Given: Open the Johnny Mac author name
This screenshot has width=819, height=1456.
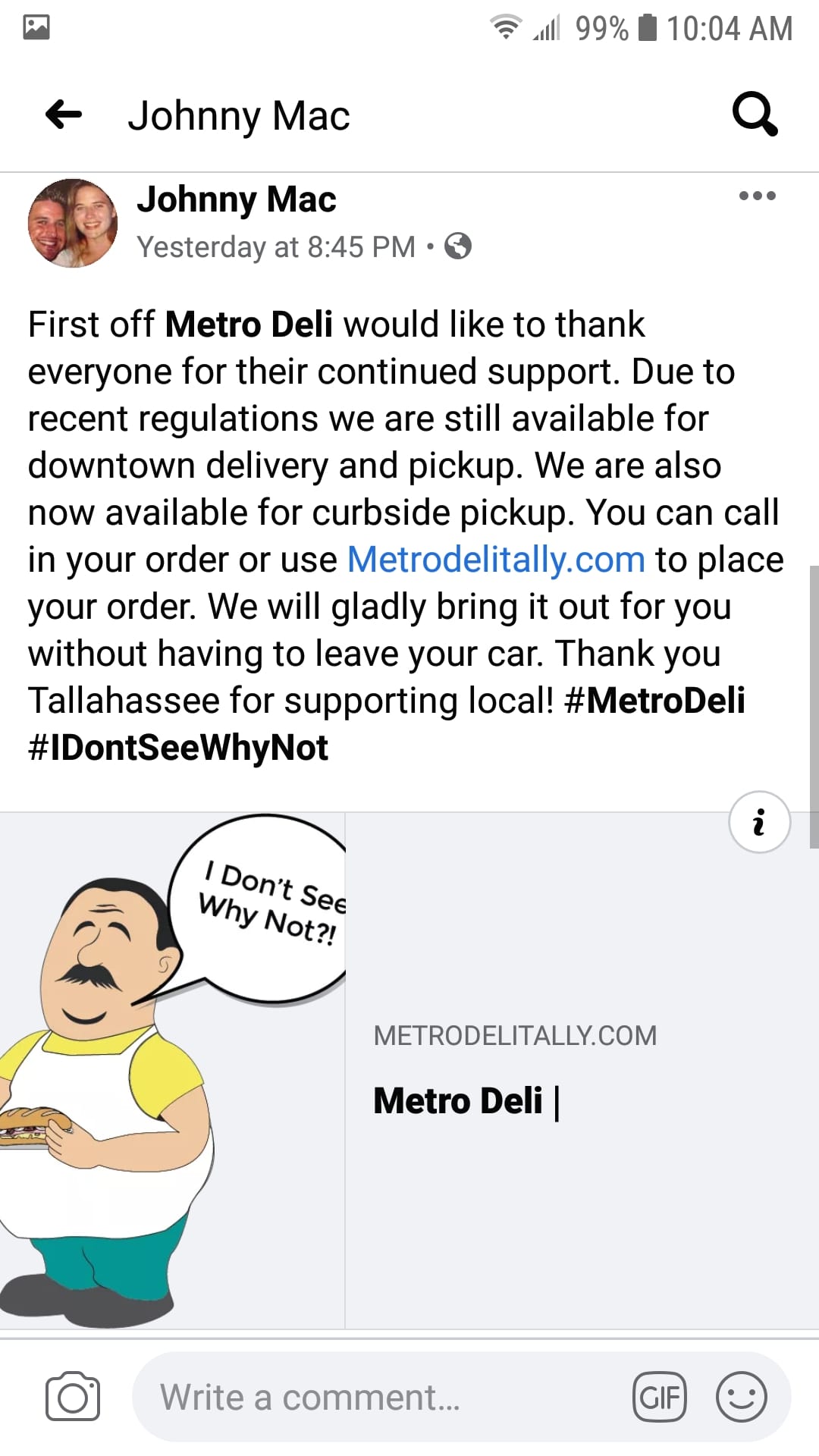Looking at the screenshot, I should pos(236,199).
